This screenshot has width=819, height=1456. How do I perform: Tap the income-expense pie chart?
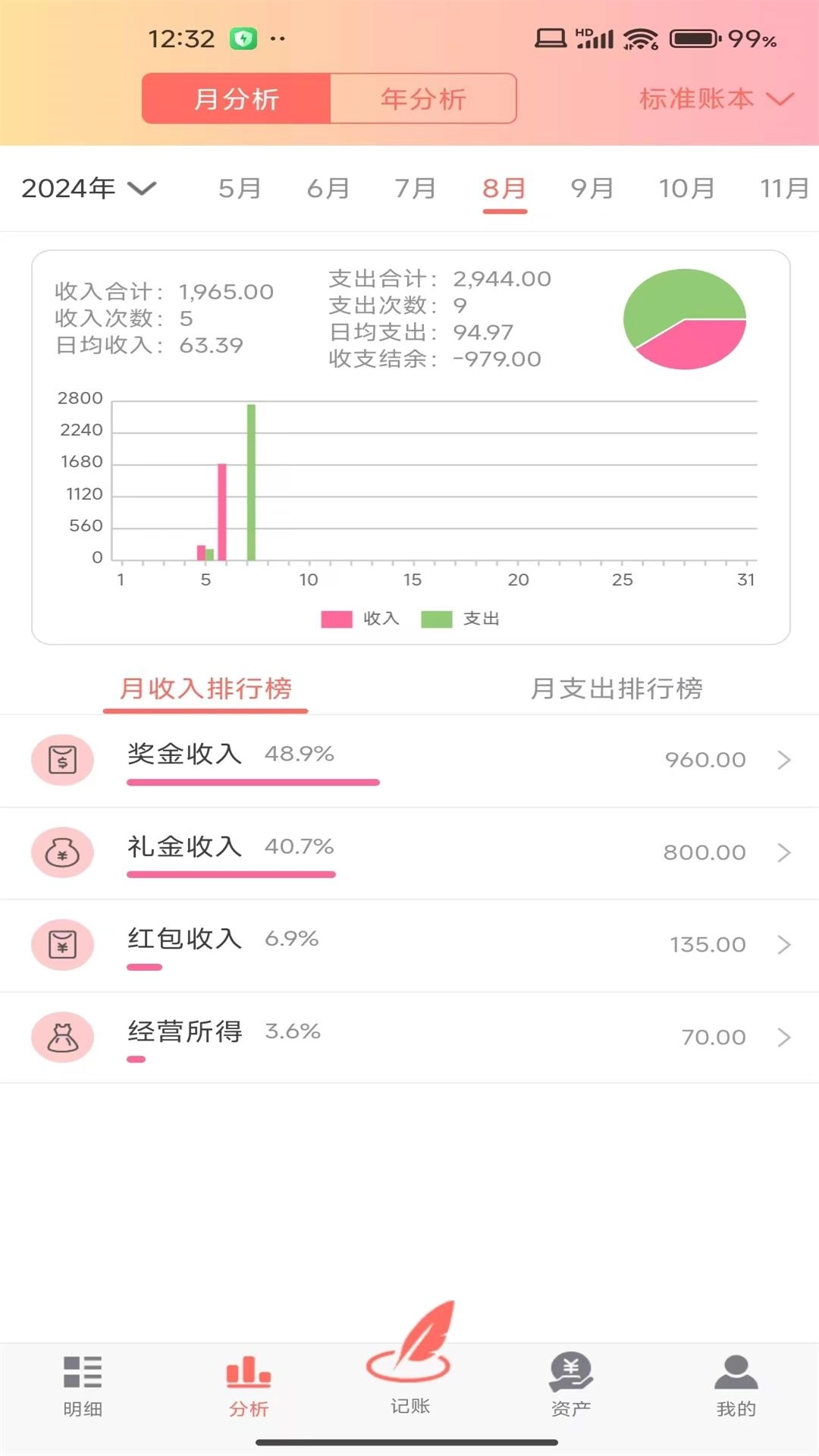pyautogui.click(x=685, y=320)
